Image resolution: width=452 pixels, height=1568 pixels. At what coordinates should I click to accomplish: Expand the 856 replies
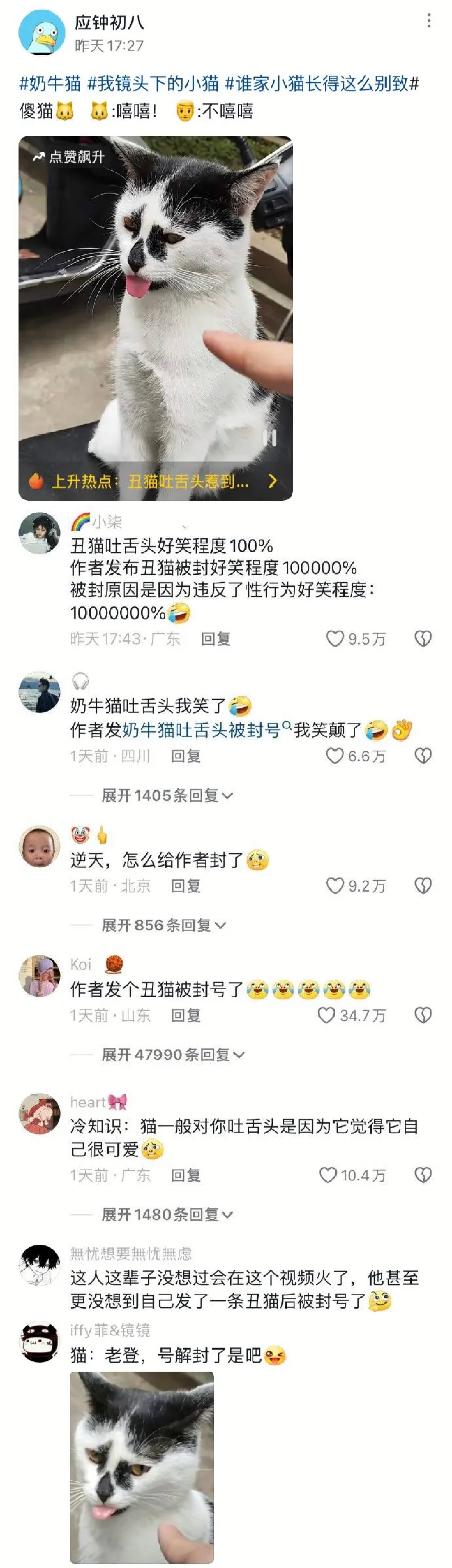pyautogui.click(x=163, y=925)
